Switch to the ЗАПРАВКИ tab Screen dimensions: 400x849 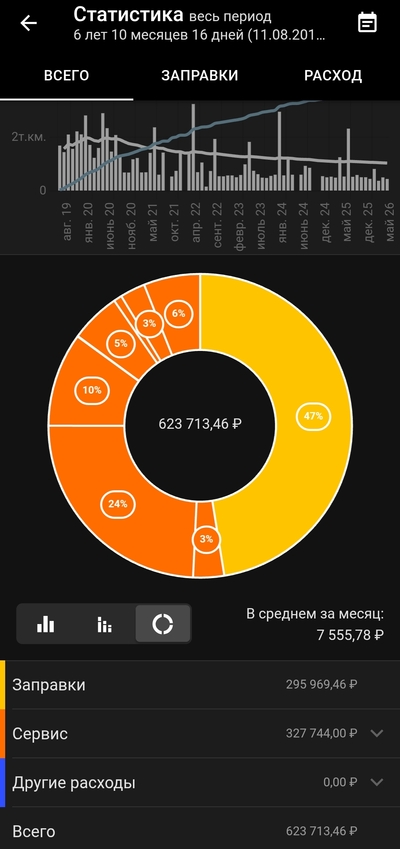coord(200,75)
